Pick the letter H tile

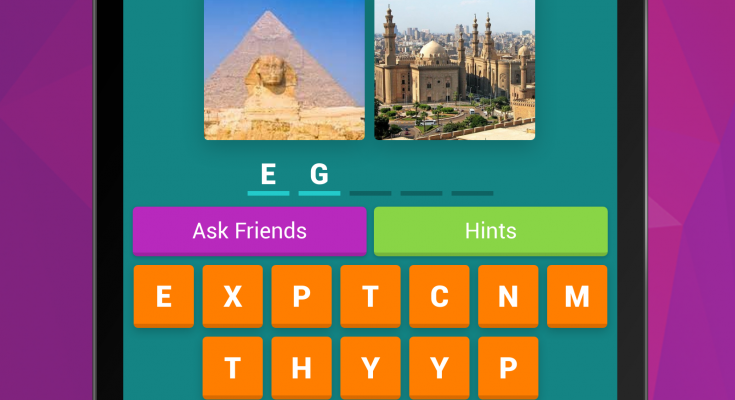click(301, 368)
